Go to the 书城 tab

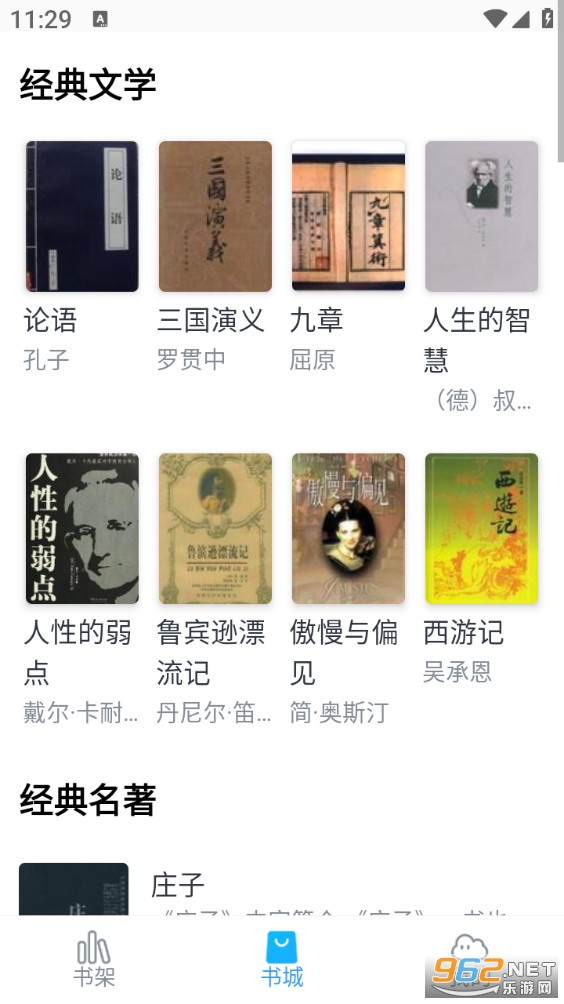tap(282, 959)
